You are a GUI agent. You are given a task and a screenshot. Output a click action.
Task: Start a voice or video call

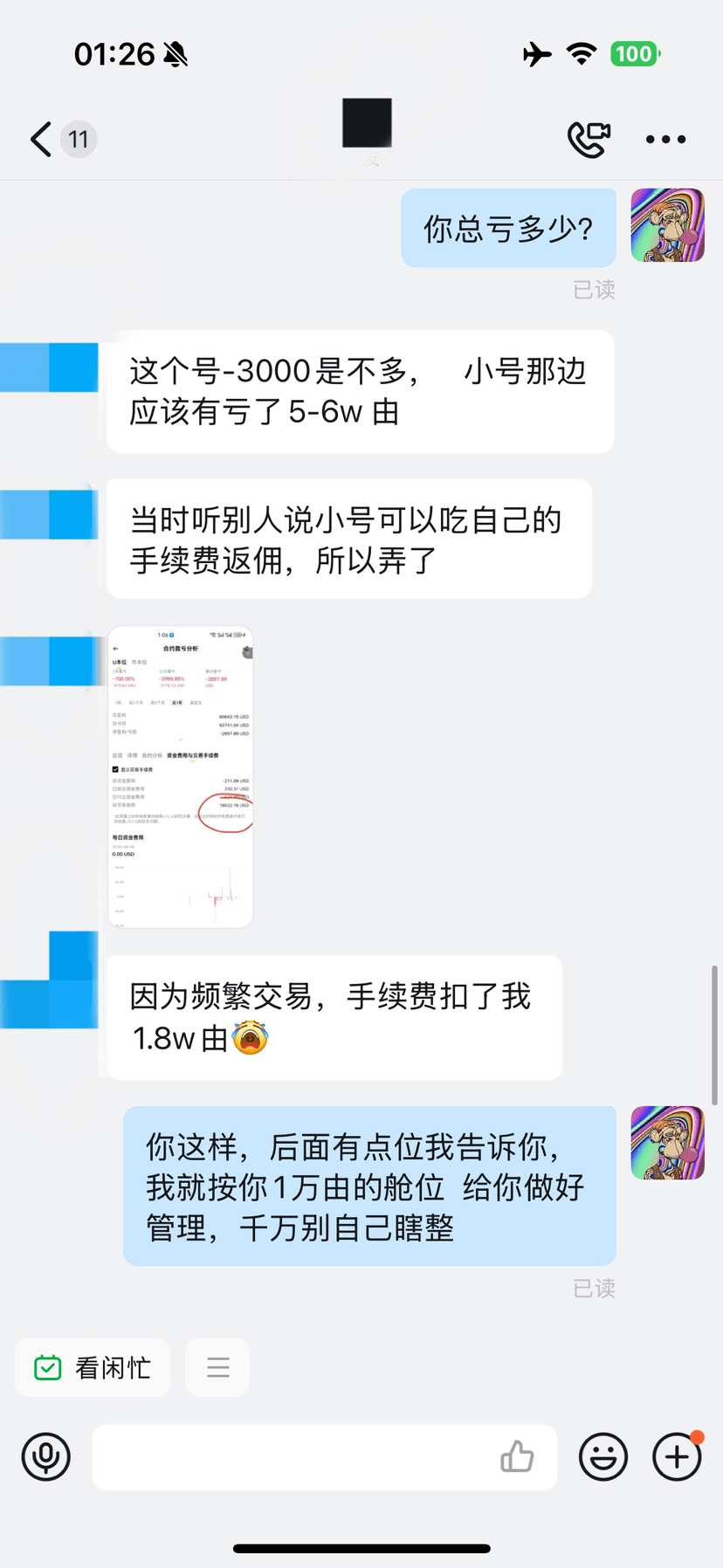[589, 139]
